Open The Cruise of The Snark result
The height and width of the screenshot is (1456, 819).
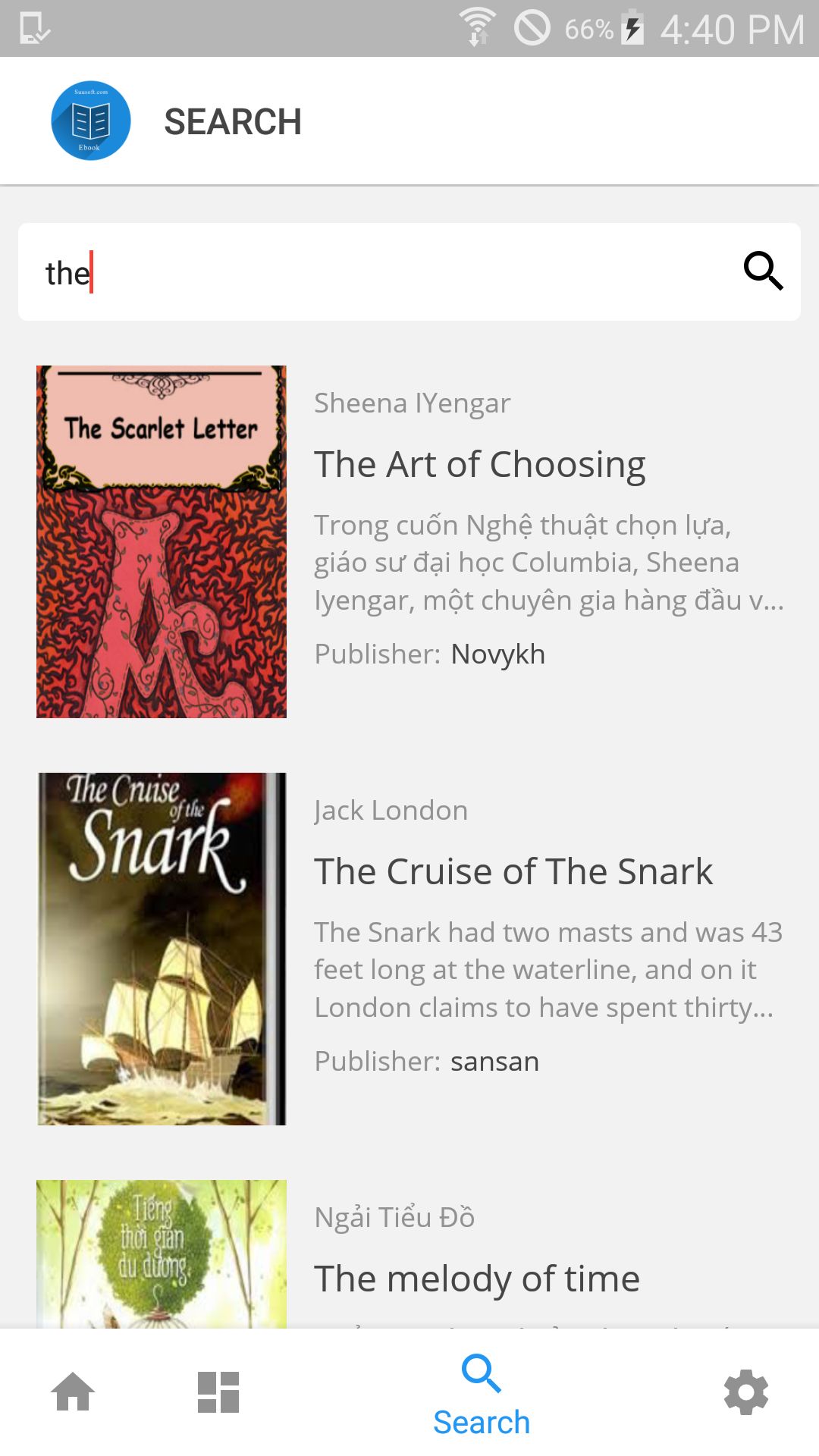(x=513, y=871)
